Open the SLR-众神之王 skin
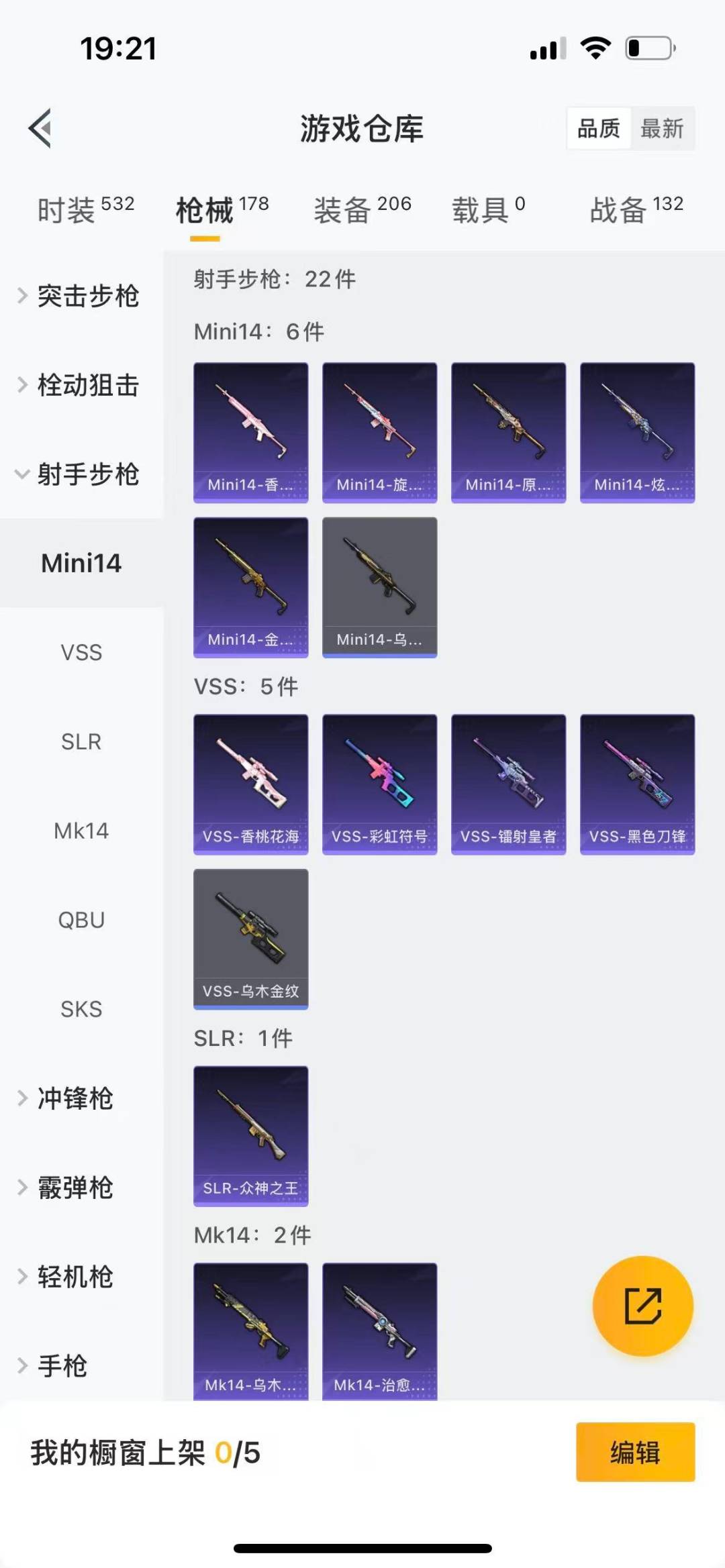 (250, 1135)
